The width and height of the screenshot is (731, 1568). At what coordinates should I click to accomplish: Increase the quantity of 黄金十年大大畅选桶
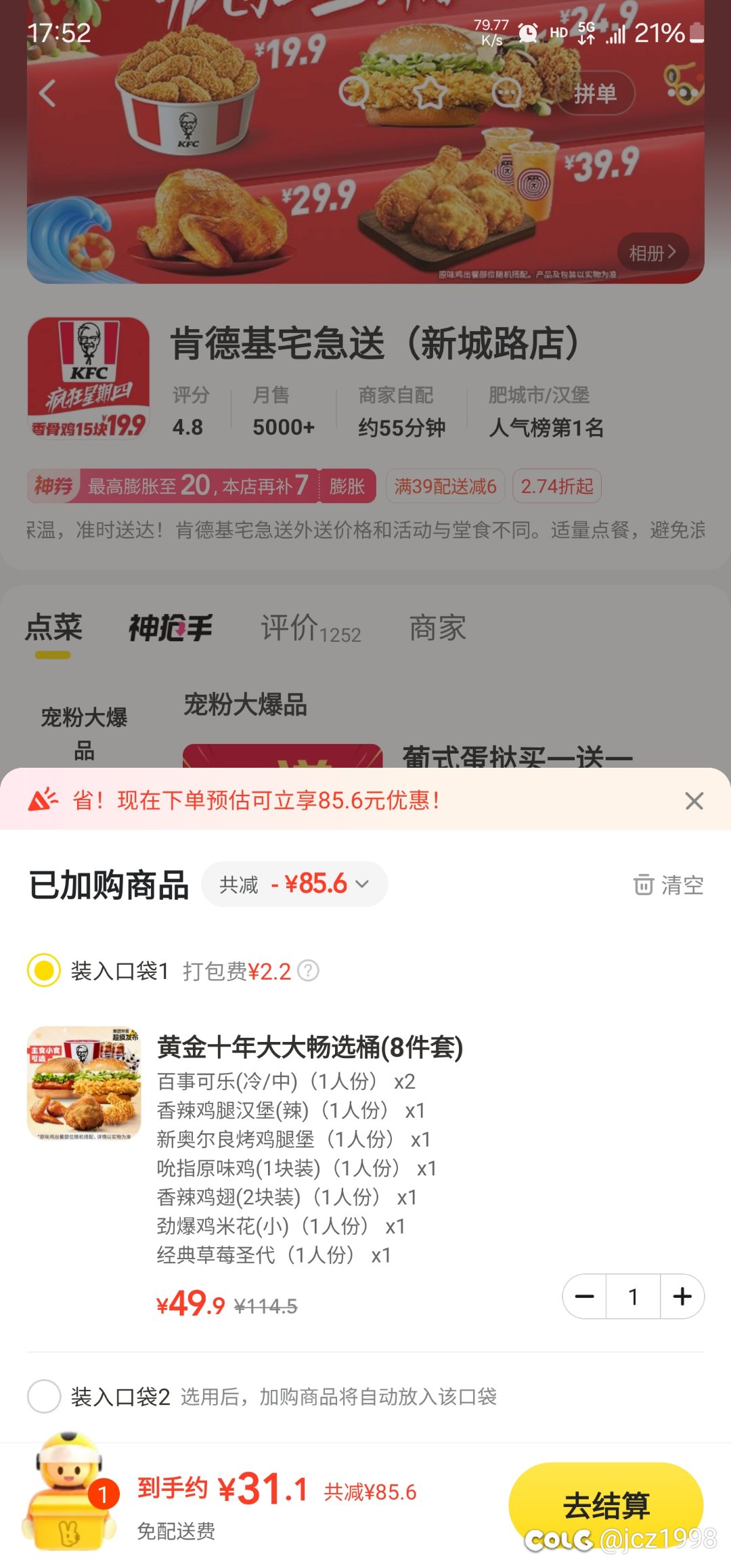[682, 1297]
